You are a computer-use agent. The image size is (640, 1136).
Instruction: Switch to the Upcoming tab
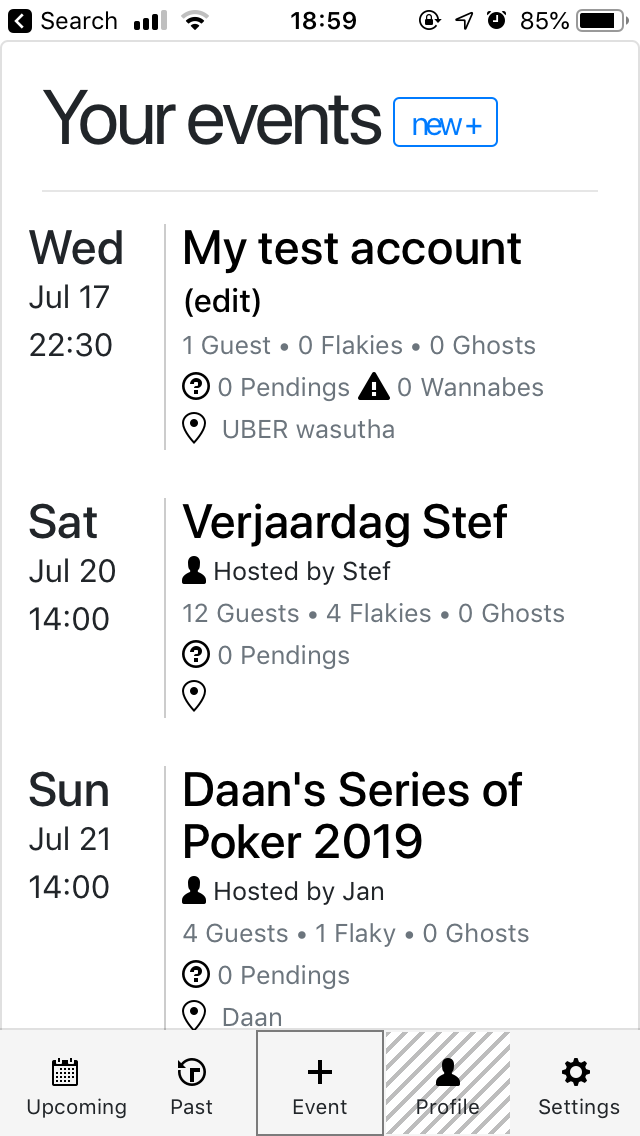coord(77,1086)
